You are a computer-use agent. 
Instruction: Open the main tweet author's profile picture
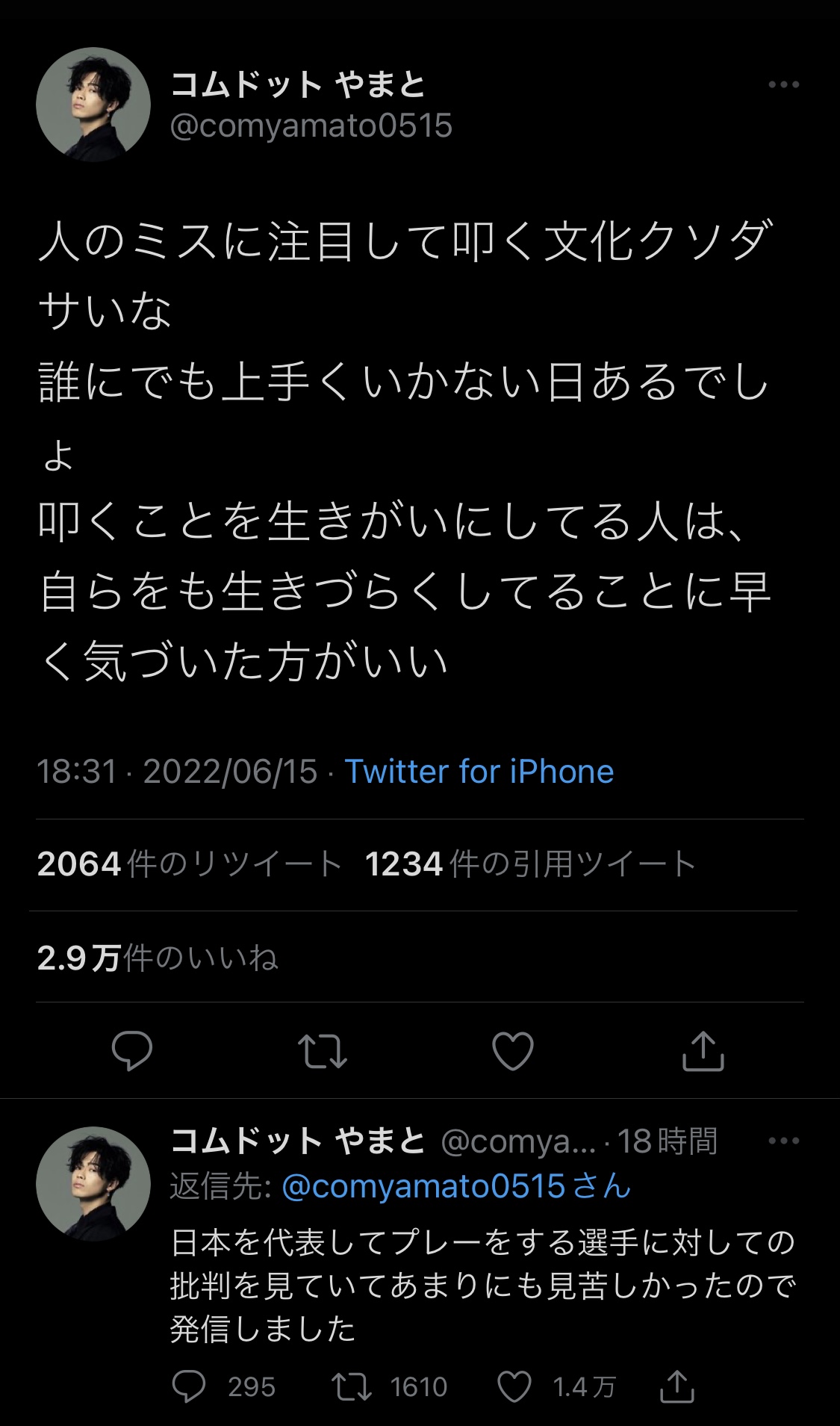tap(93, 105)
